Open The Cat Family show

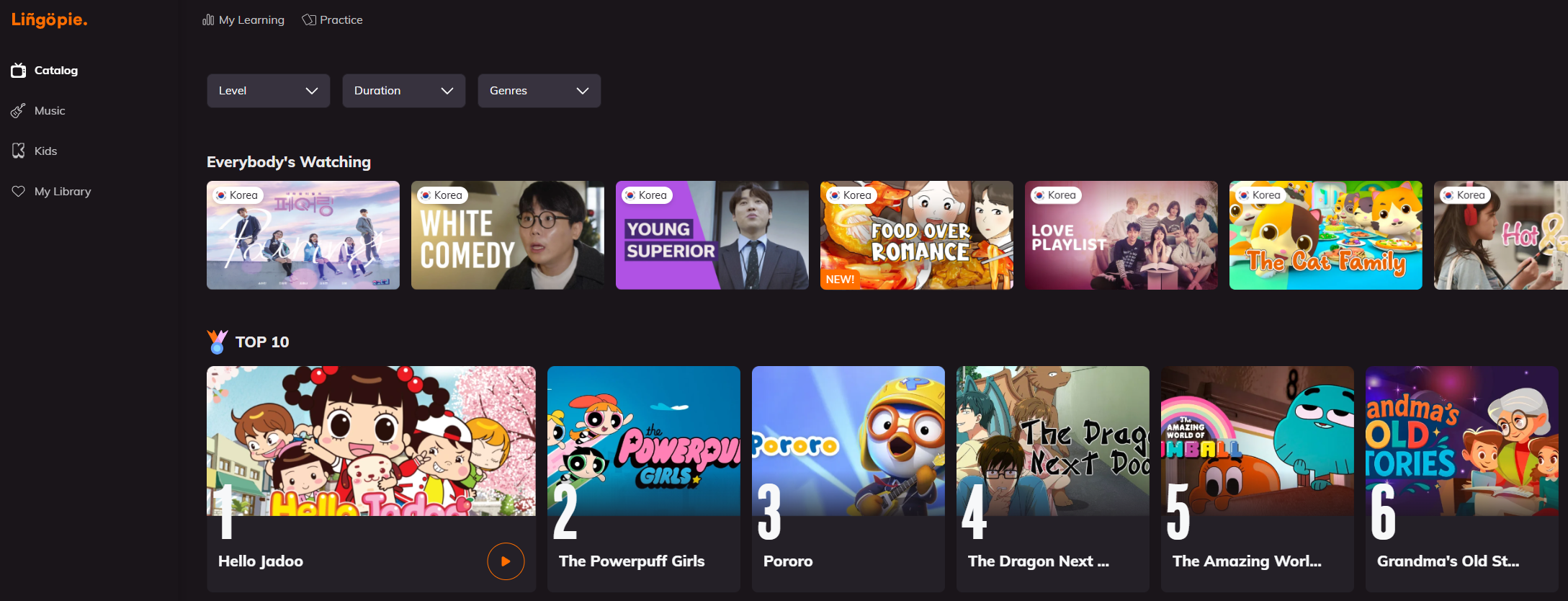pyautogui.click(x=1325, y=236)
